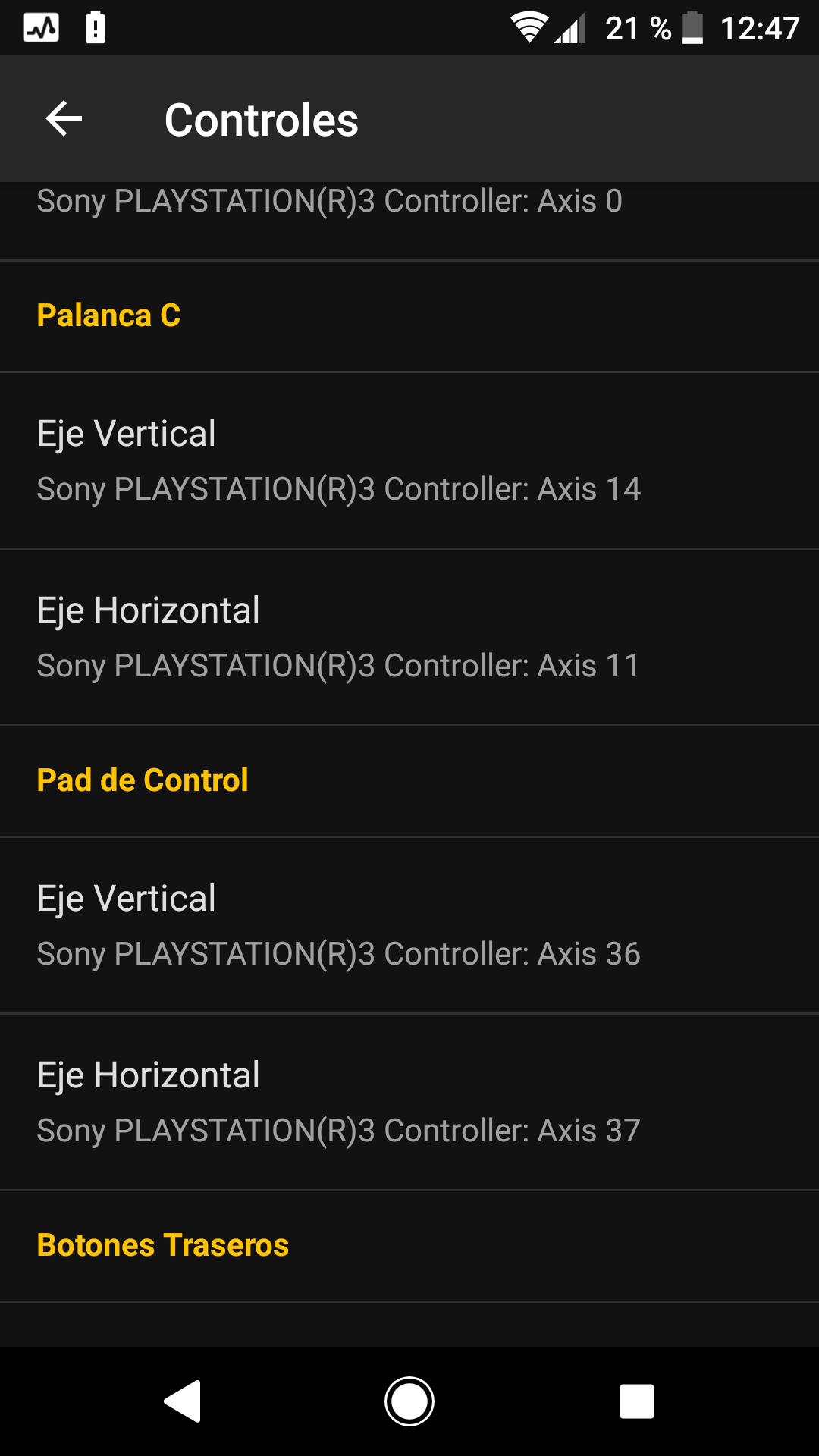
Task: Change Eje Horizontal mapped to Axis 37
Action: 409,1102
